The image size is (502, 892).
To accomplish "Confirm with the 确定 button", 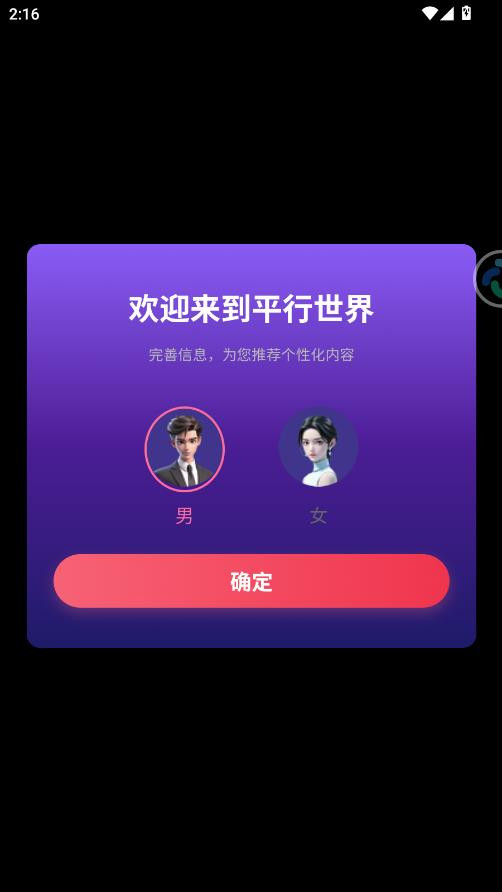I will pyautogui.click(x=252, y=581).
